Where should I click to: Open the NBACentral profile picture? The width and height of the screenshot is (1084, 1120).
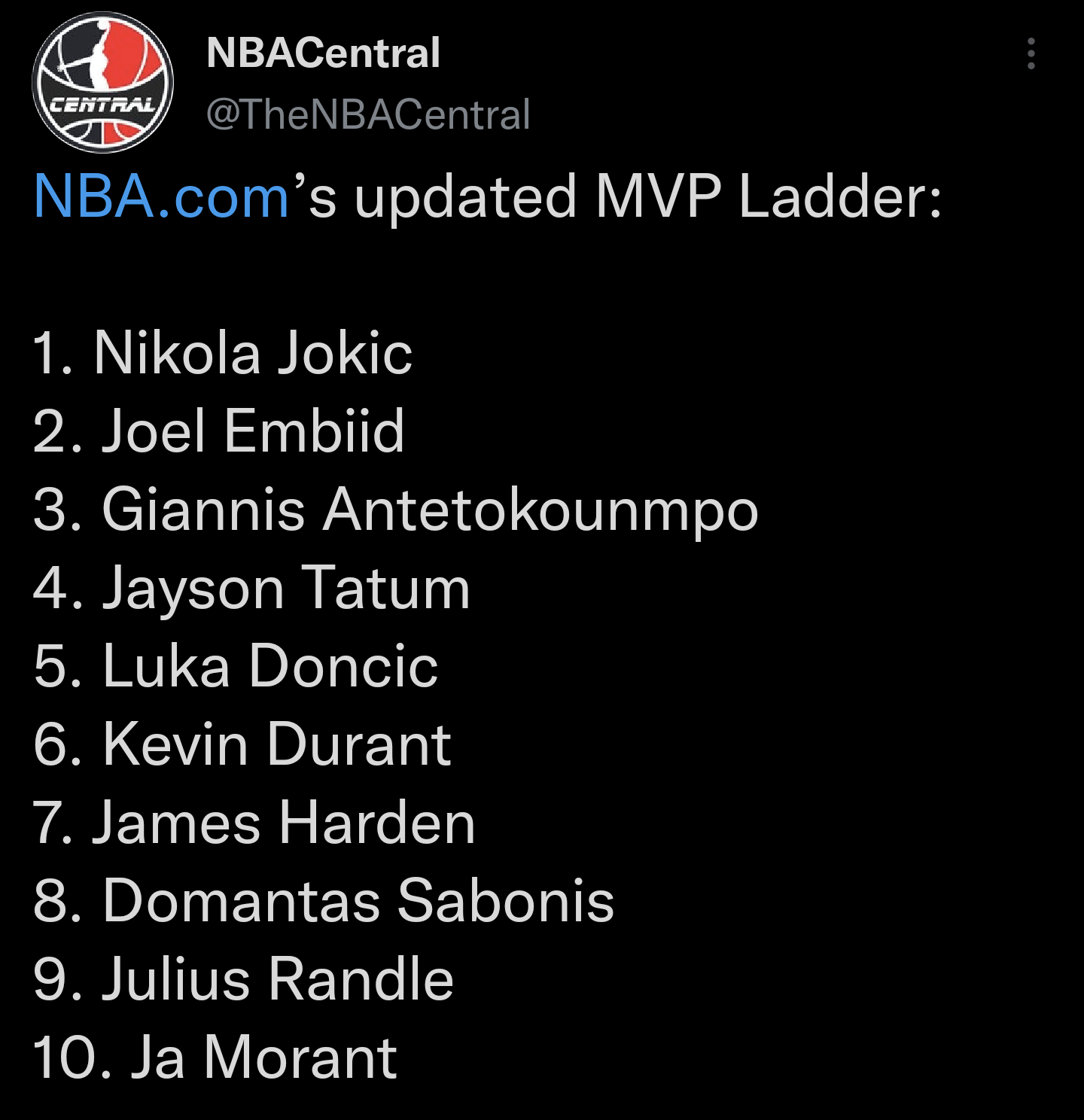click(103, 83)
